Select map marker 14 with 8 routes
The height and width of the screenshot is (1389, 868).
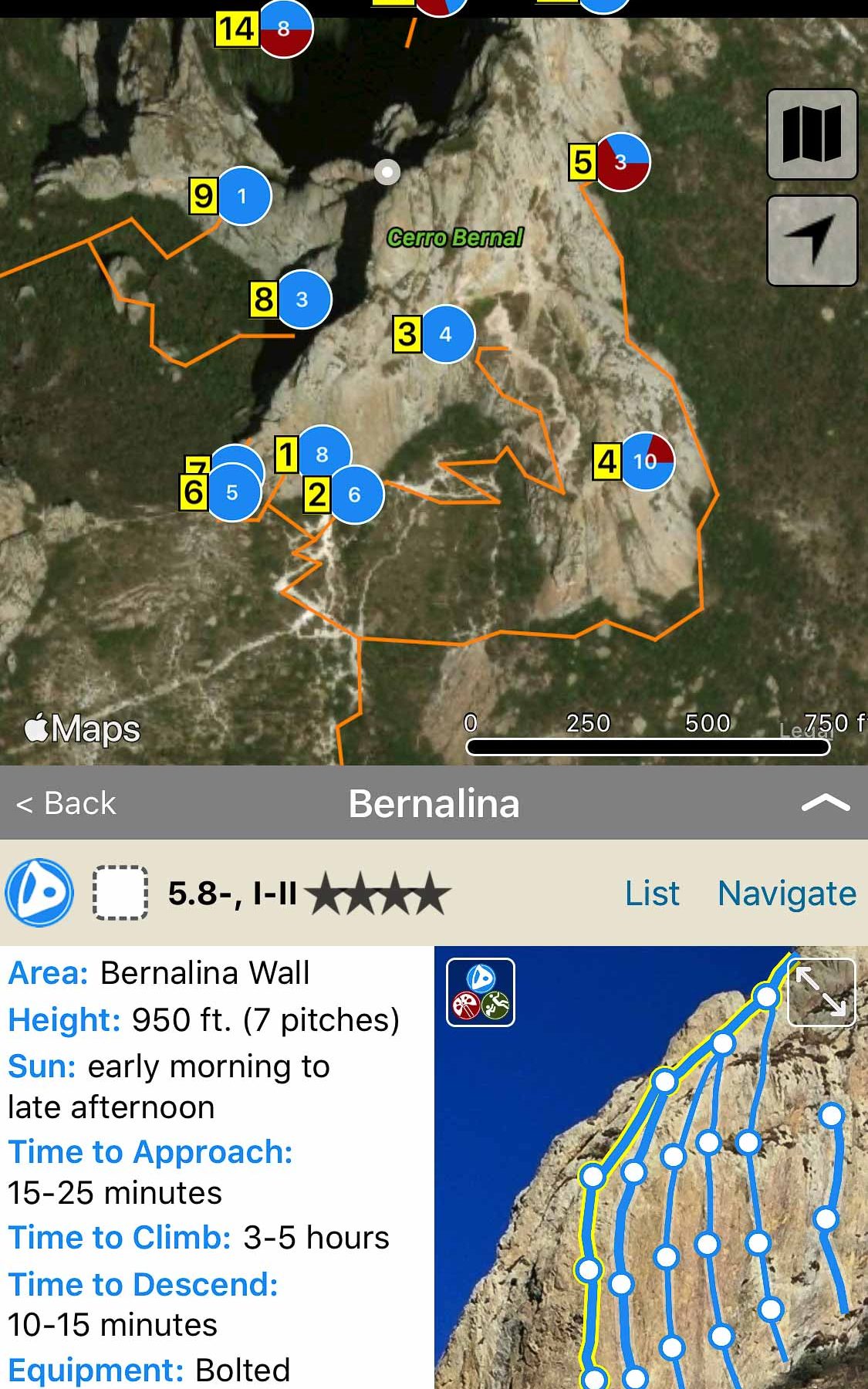[x=285, y=29]
